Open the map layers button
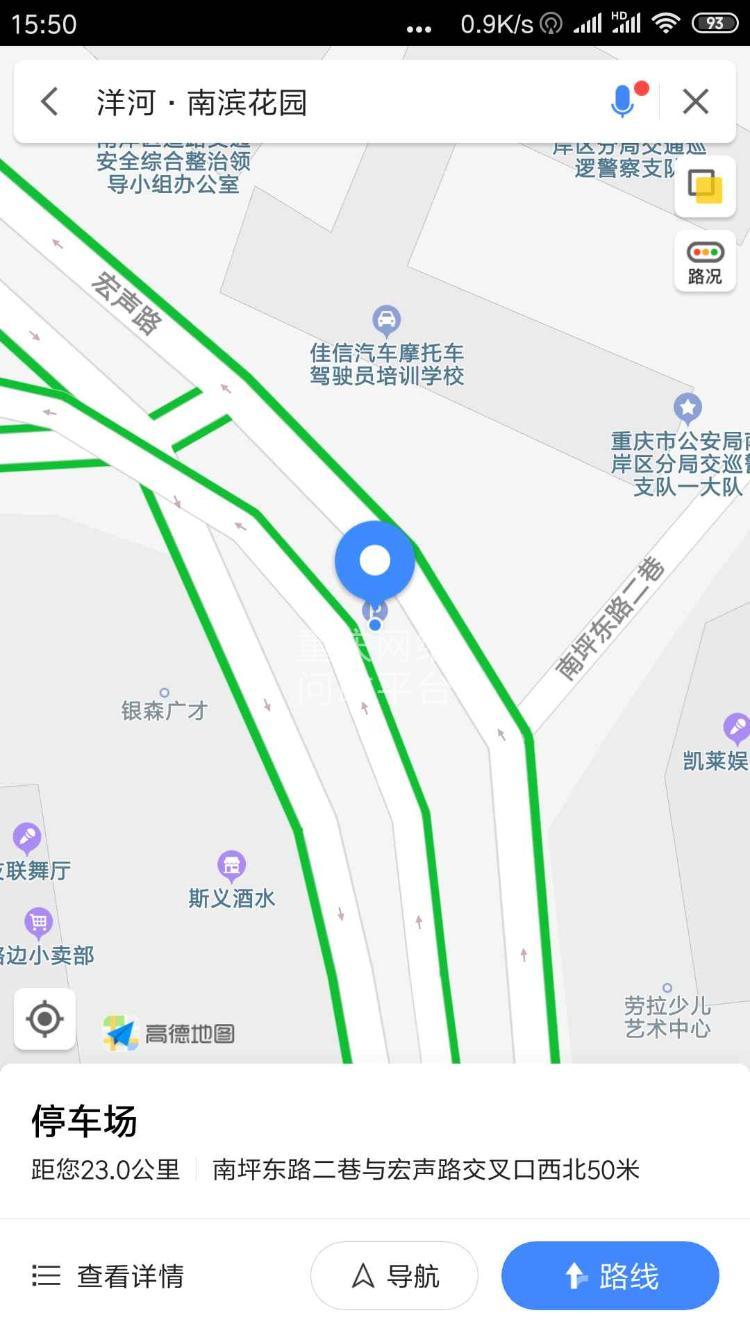 [705, 187]
